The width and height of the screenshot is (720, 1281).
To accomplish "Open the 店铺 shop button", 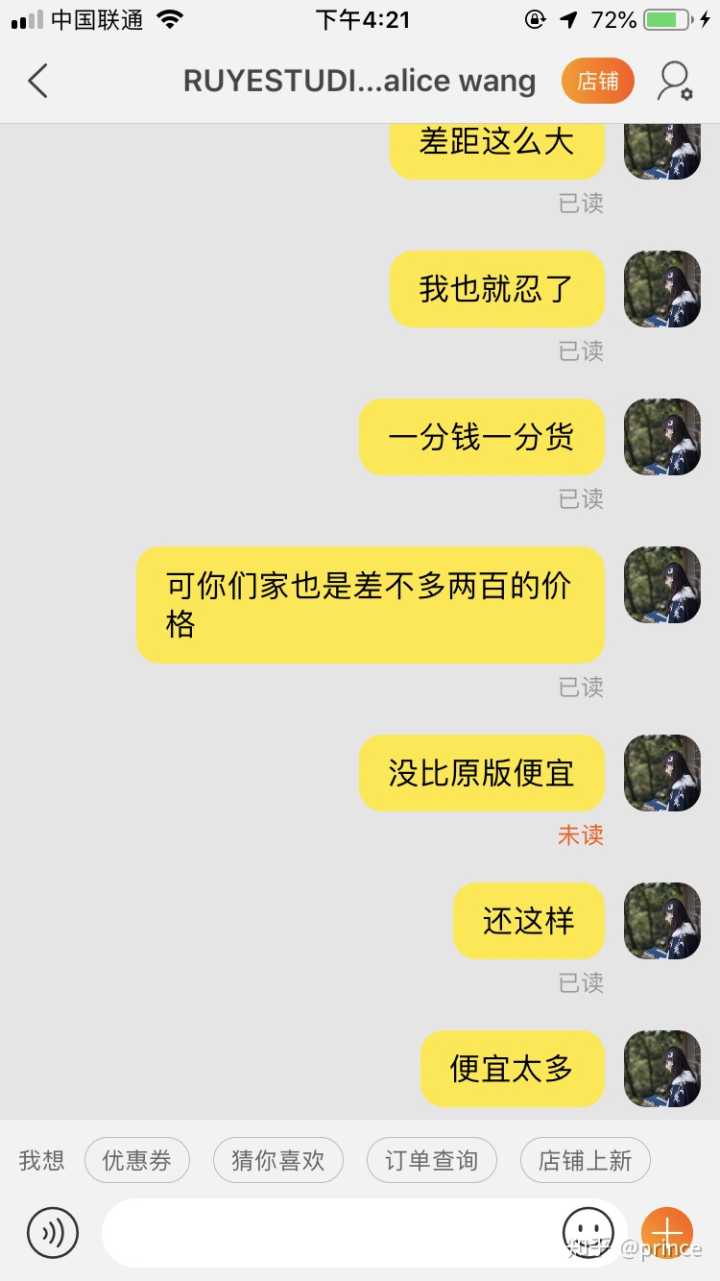I will pyautogui.click(x=598, y=81).
